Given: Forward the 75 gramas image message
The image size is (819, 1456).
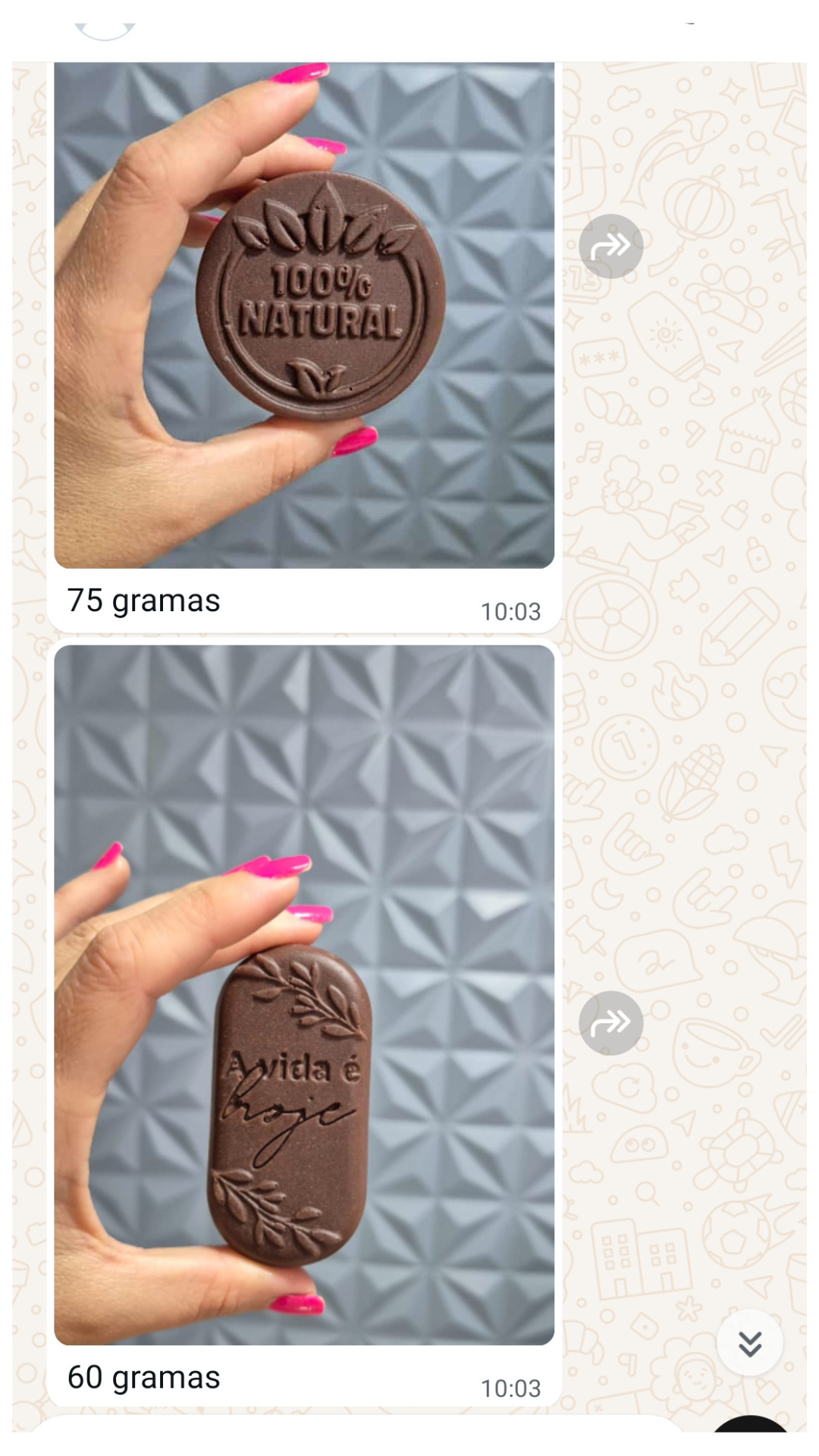Looking at the screenshot, I should click(x=610, y=246).
